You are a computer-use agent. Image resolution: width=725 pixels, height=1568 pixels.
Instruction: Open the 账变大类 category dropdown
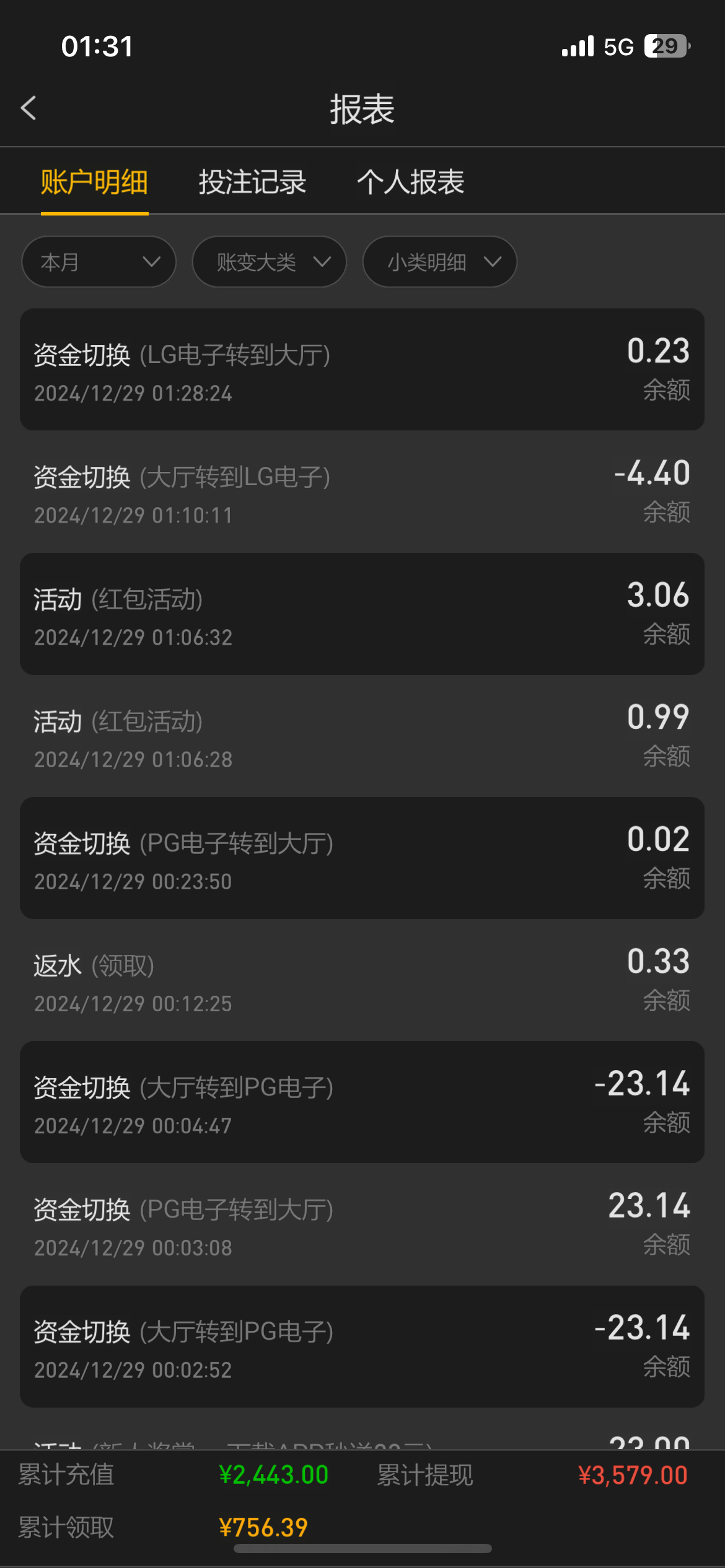coord(269,262)
